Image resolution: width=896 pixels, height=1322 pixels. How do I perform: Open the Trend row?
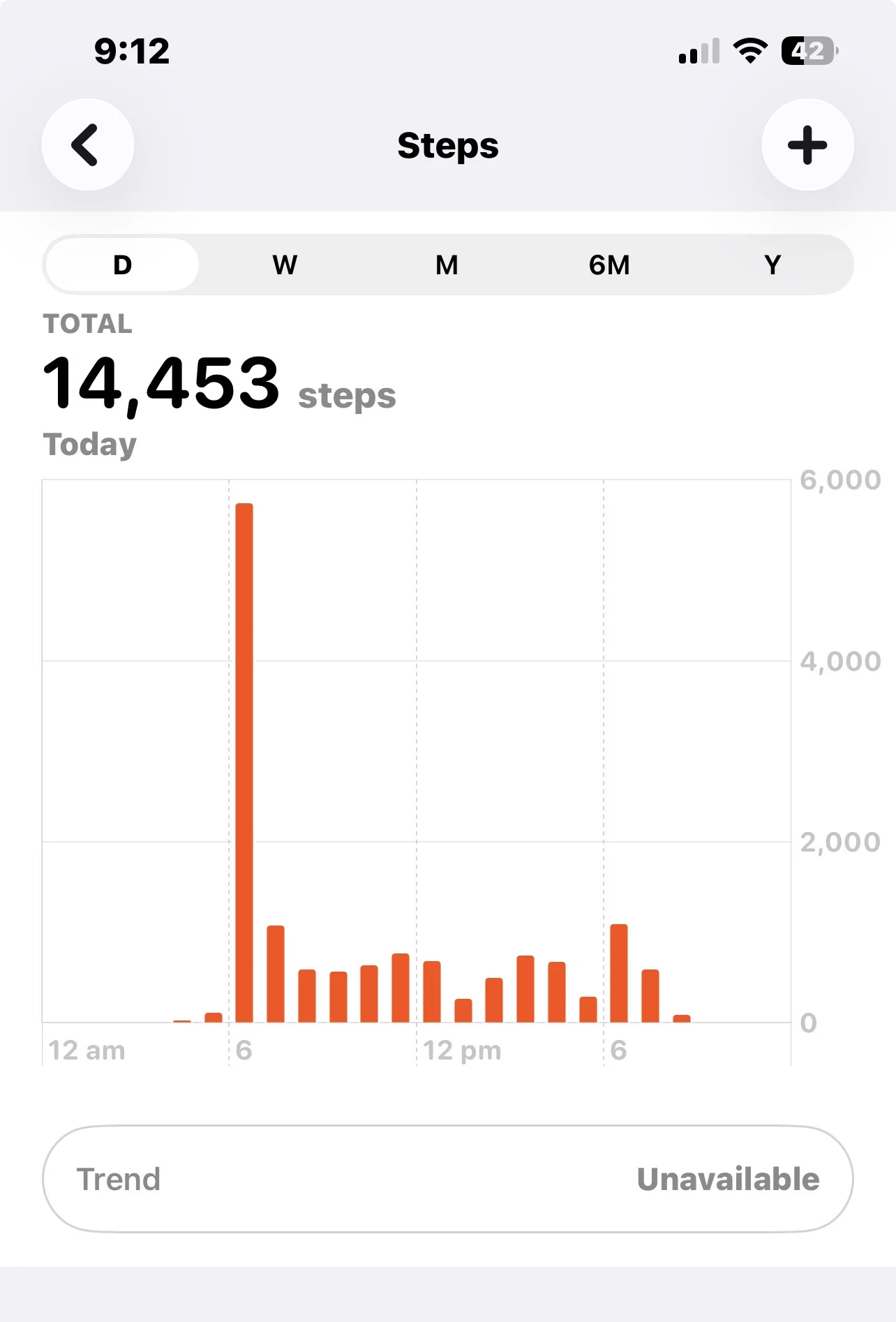[448, 1179]
